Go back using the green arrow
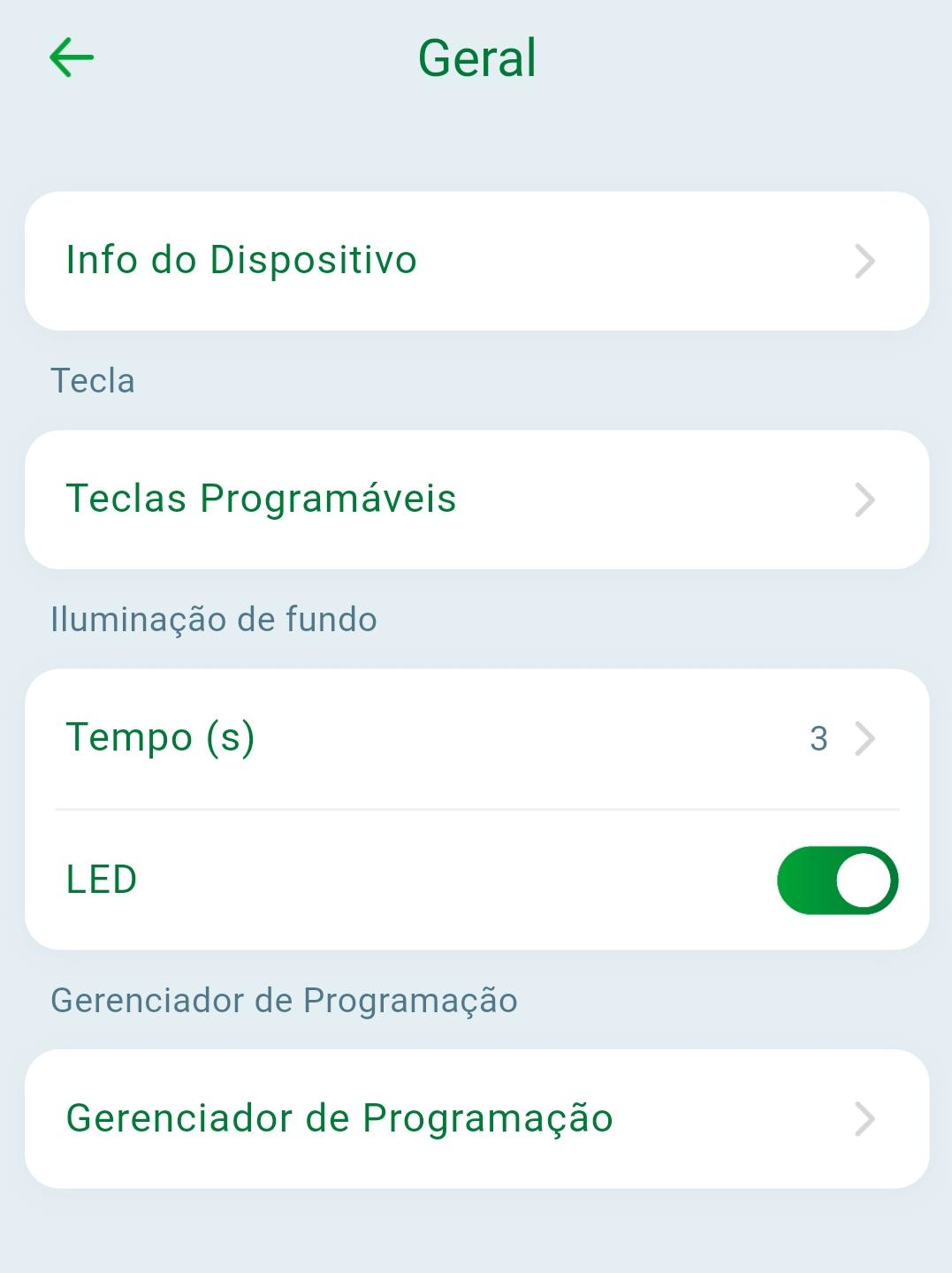 point(72,58)
